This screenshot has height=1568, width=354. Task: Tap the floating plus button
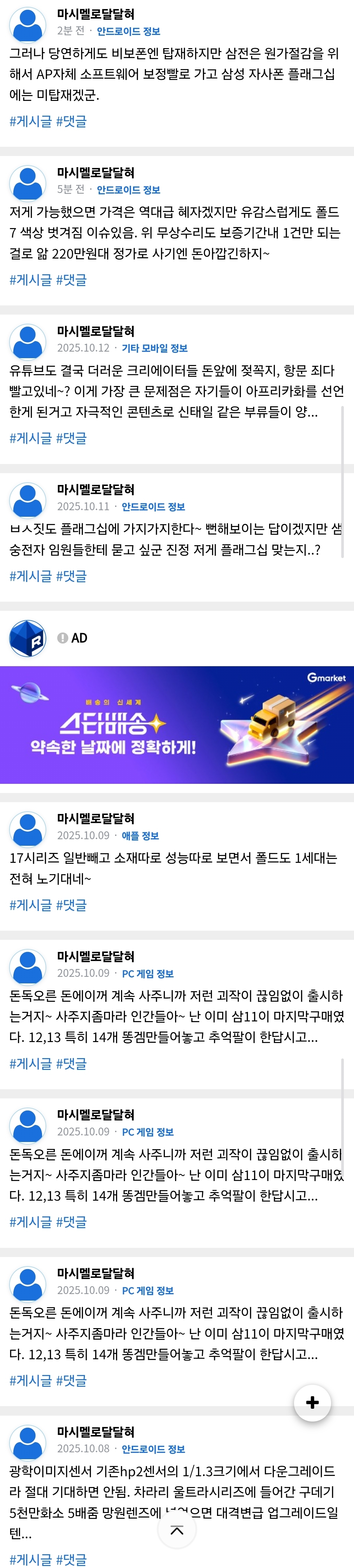tap(312, 1402)
